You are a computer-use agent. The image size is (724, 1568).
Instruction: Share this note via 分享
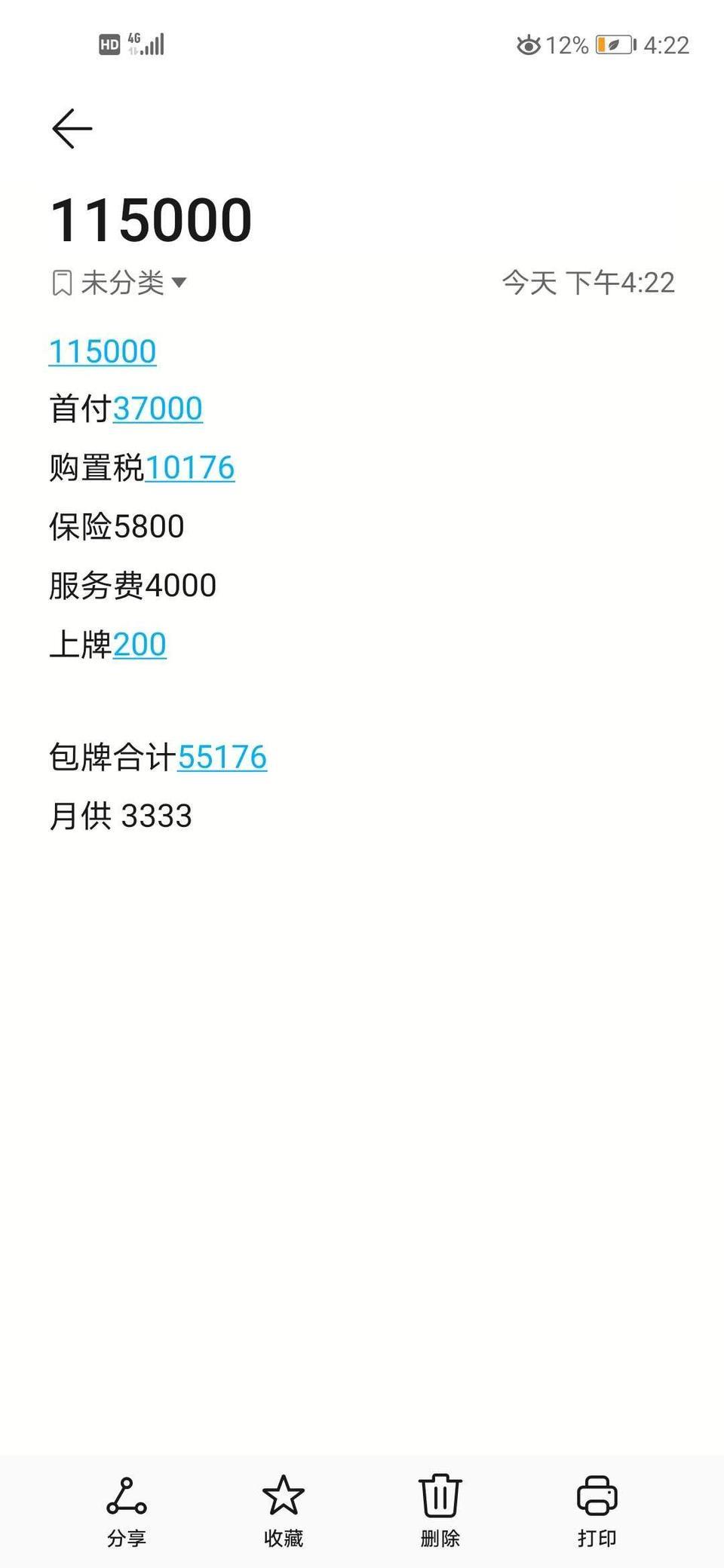click(127, 1511)
